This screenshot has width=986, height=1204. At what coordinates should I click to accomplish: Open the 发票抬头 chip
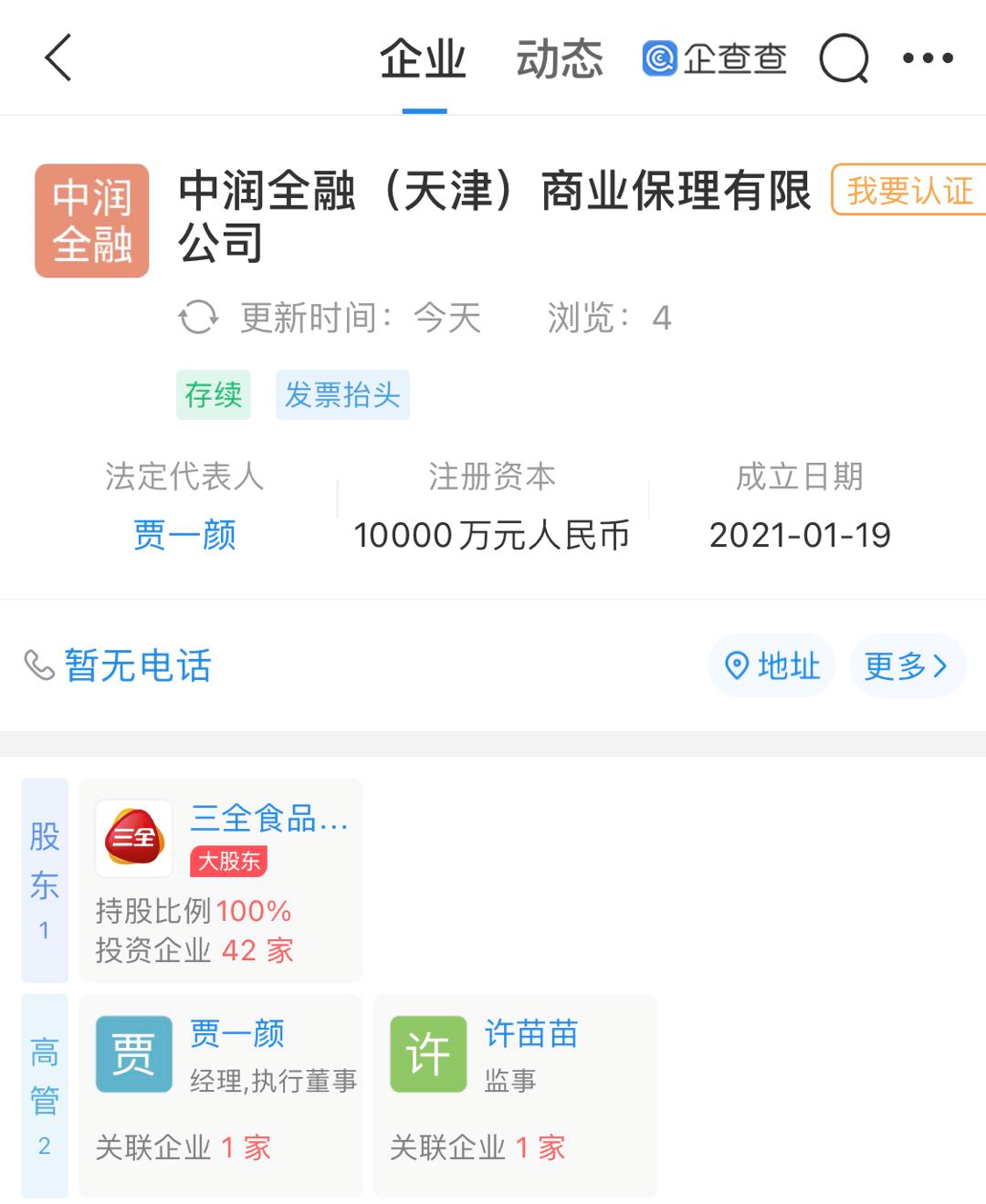pos(342,395)
